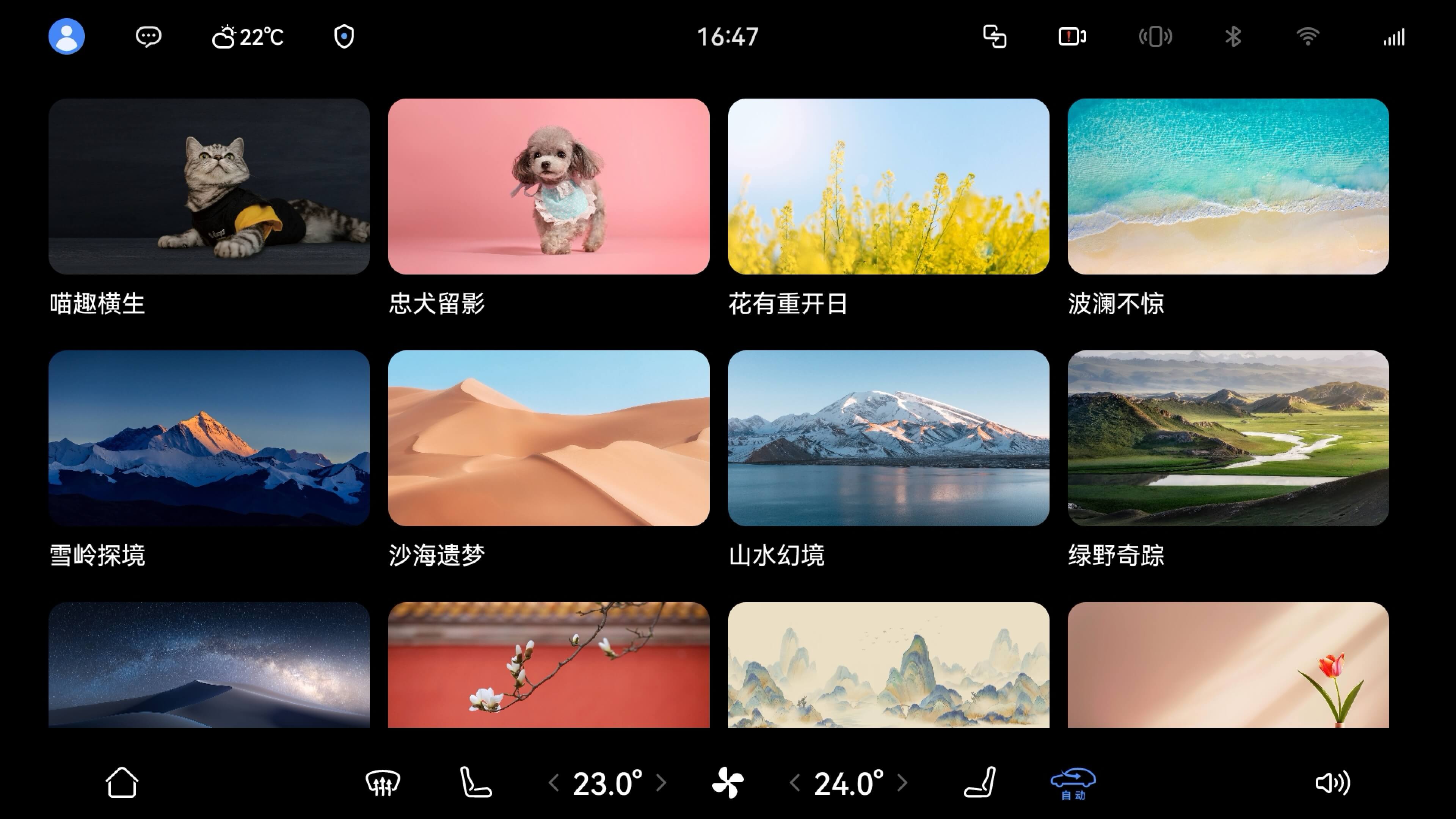
Task: Open the user profile avatar
Action: point(67,37)
